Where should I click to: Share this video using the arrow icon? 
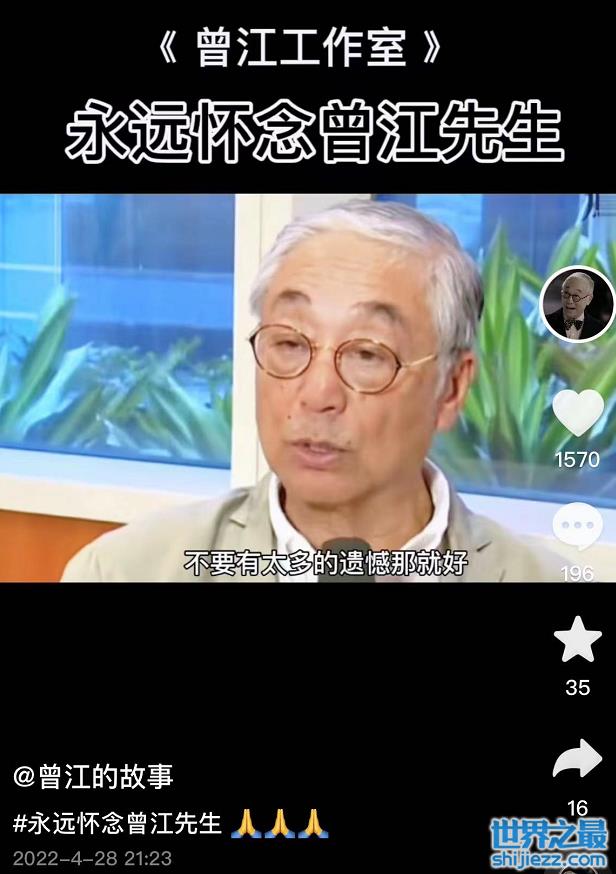(577, 760)
